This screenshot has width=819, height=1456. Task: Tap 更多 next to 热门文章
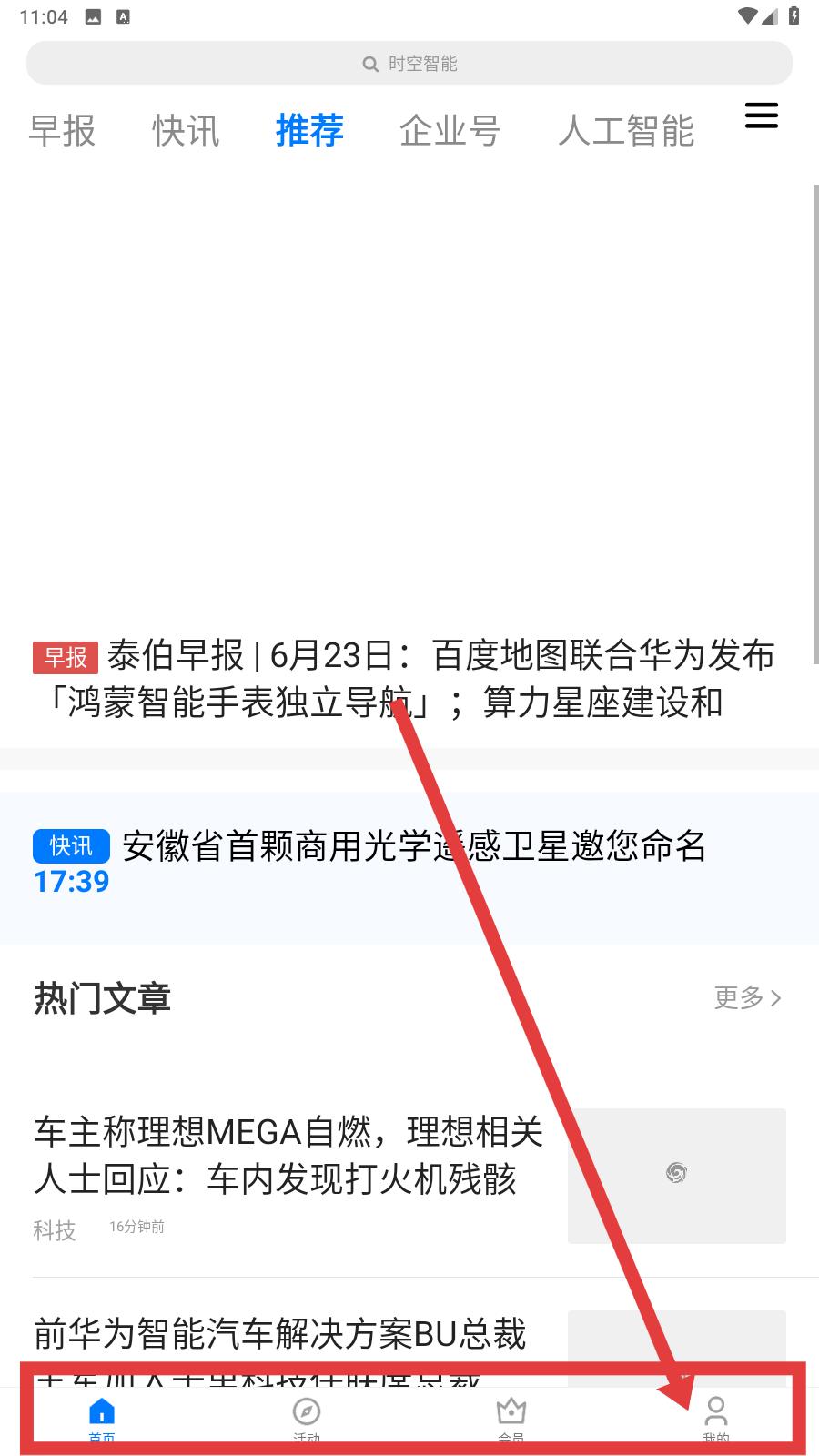[x=747, y=997]
